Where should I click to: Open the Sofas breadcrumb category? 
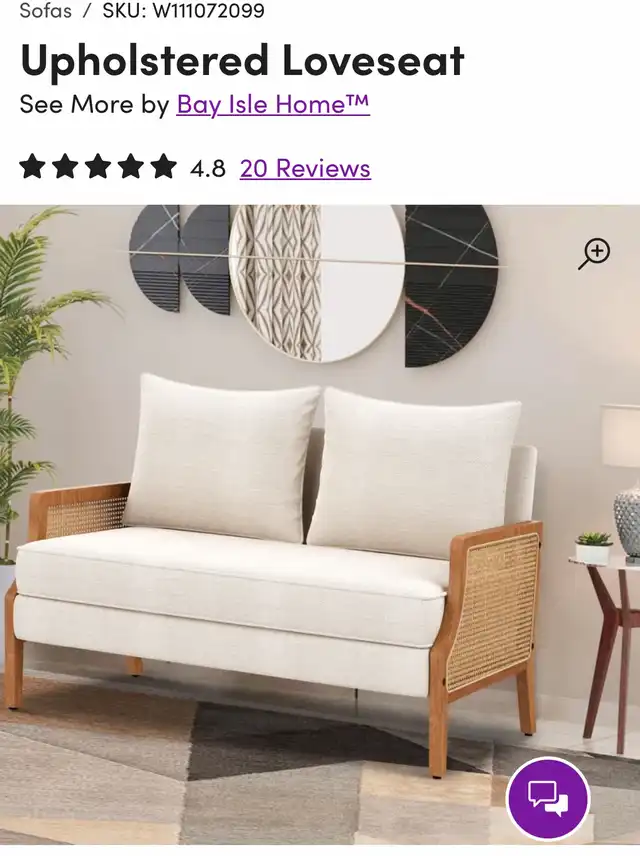tap(45, 12)
